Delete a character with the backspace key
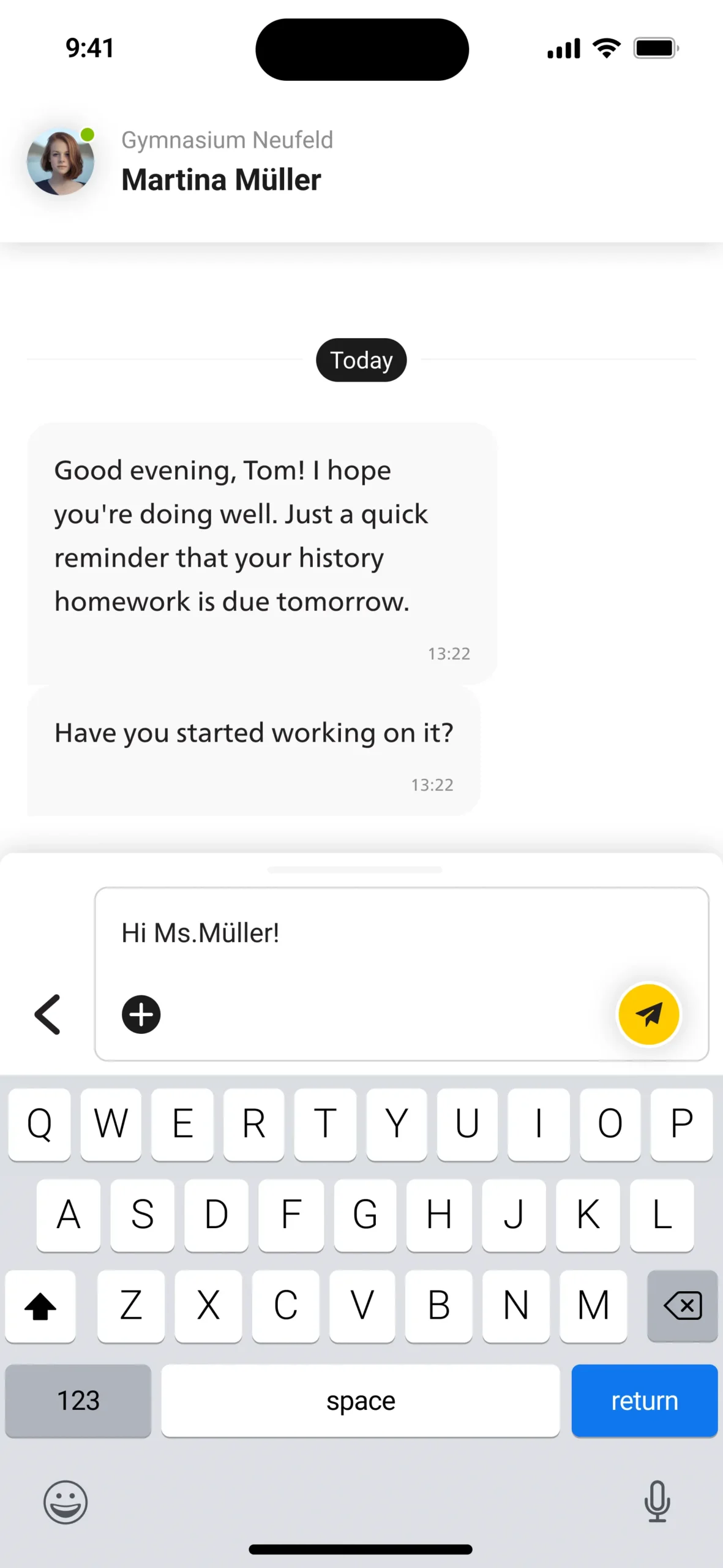 tap(682, 1306)
